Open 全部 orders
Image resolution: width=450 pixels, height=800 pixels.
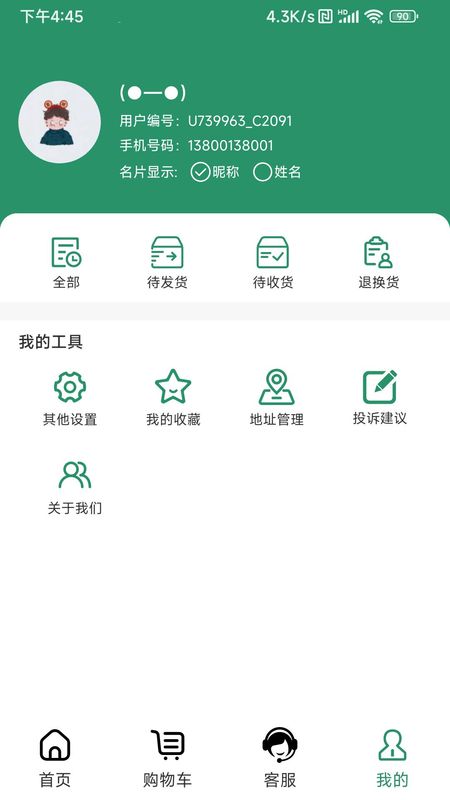[66, 263]
